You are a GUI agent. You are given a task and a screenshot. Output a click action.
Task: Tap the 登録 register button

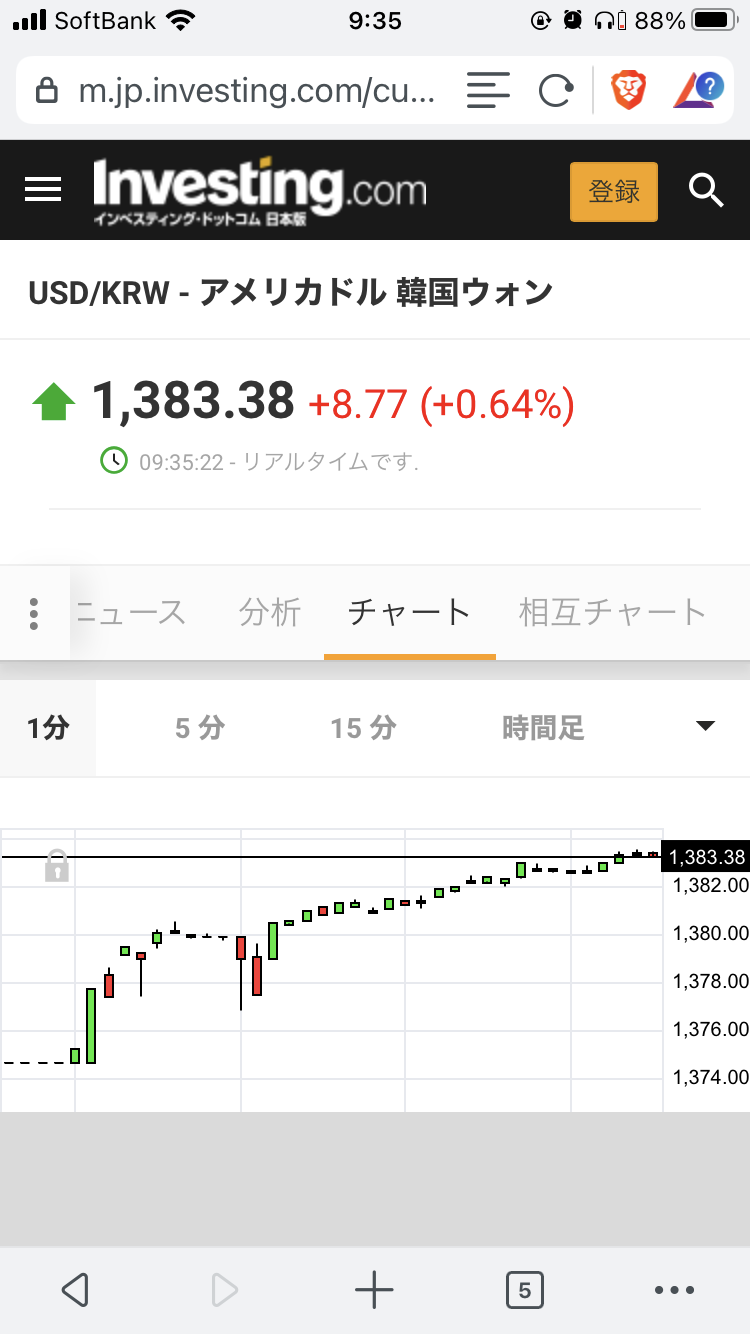[x=613, y=191]
